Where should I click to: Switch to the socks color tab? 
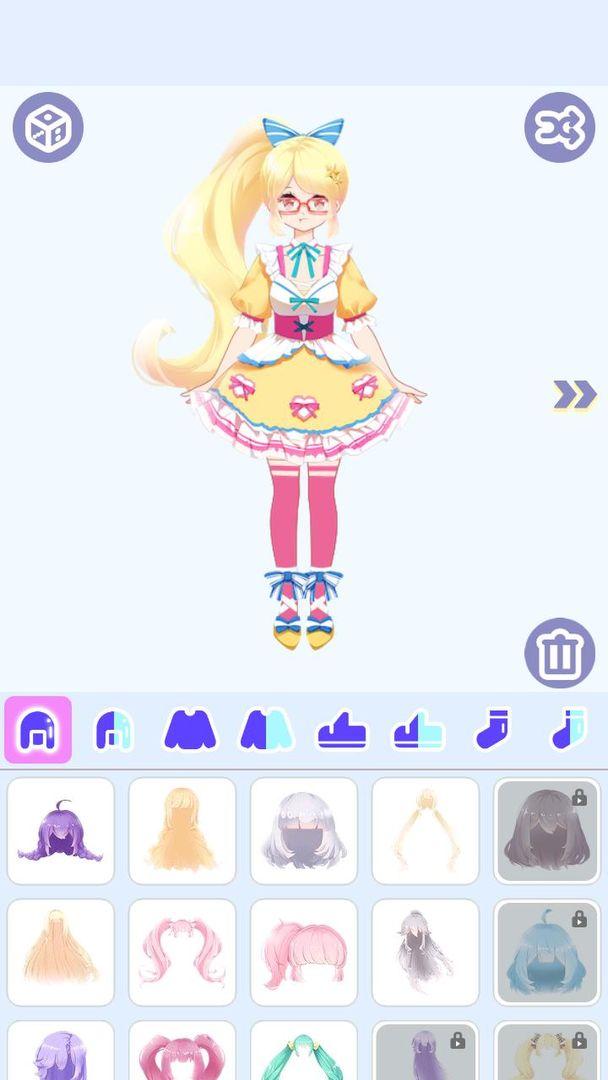(x=568, y=730)
